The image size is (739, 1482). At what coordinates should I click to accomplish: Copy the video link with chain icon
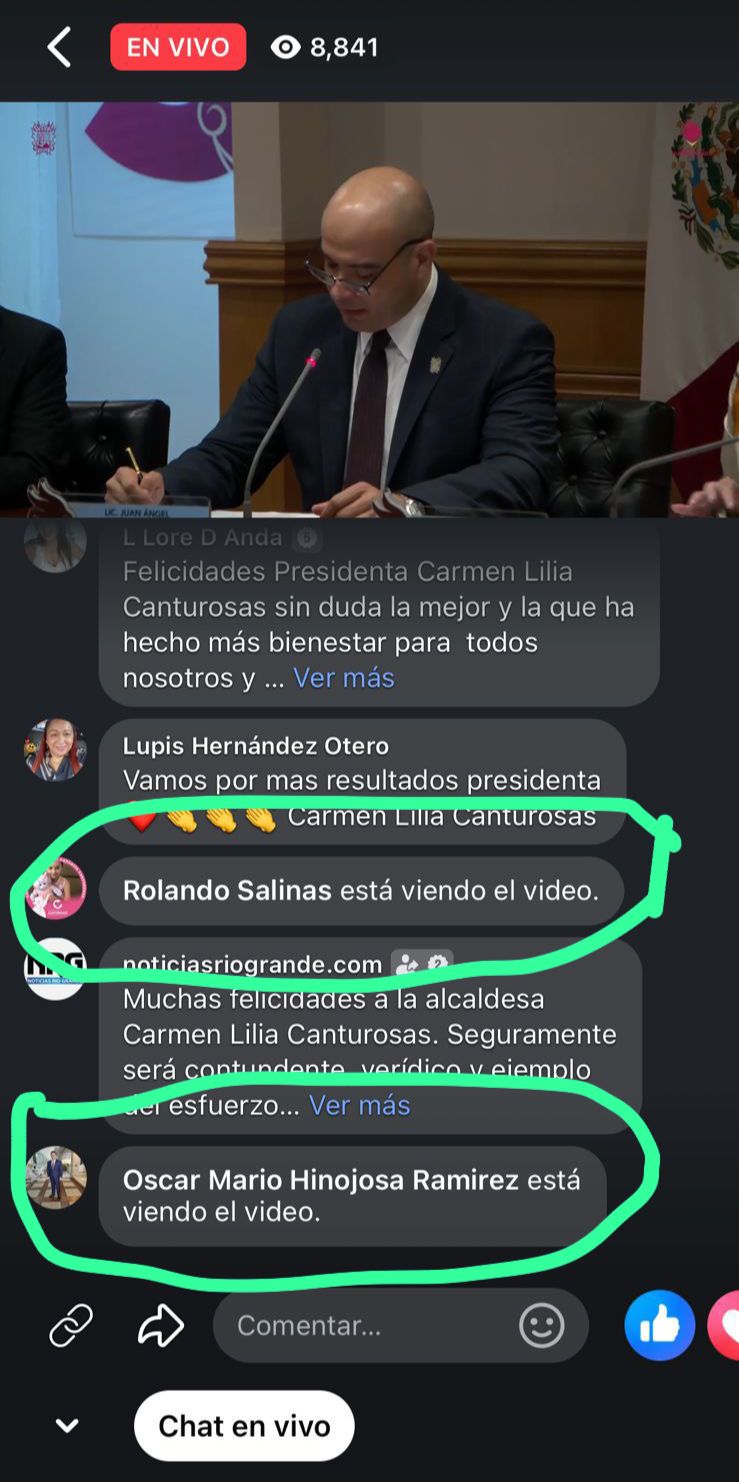point(71,1326)
